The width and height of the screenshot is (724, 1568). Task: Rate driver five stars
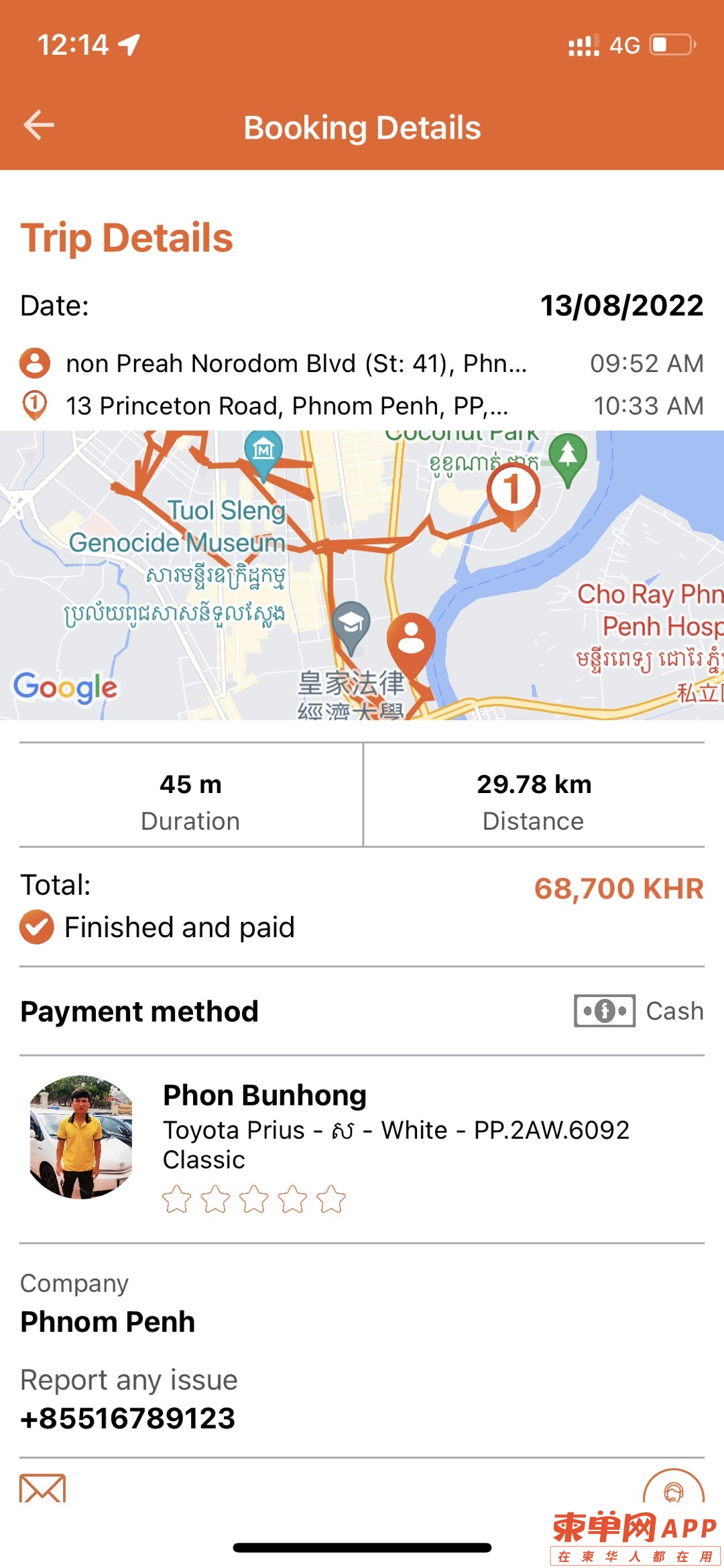tap(331, 1199)
